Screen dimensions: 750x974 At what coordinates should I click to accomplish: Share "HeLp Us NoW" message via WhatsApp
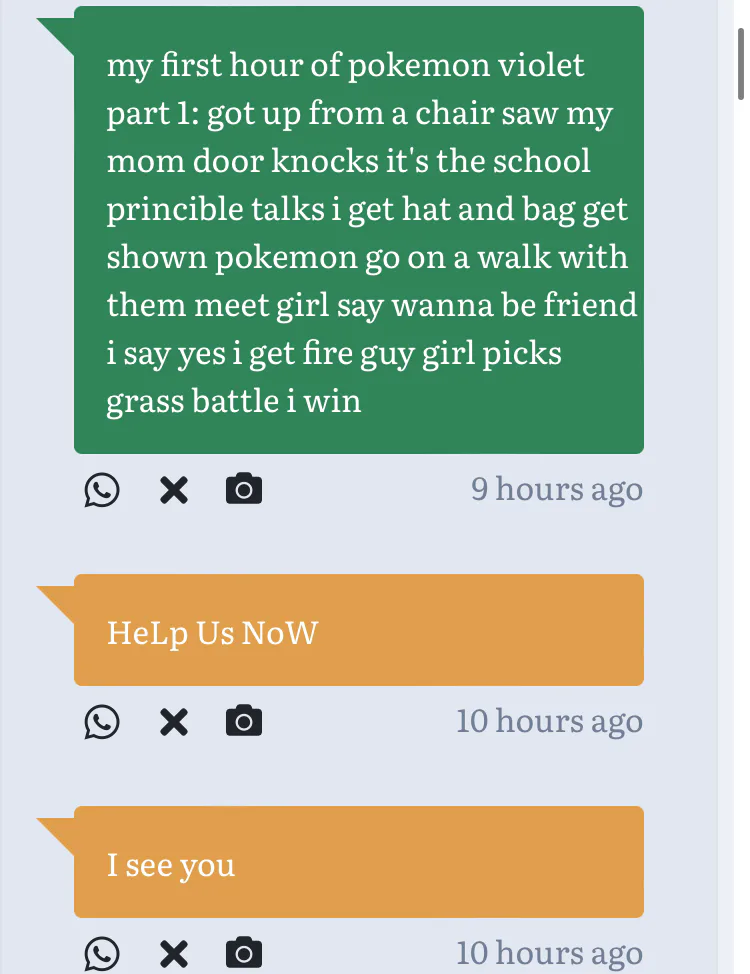pyautogui.click(x=102, y=721)
